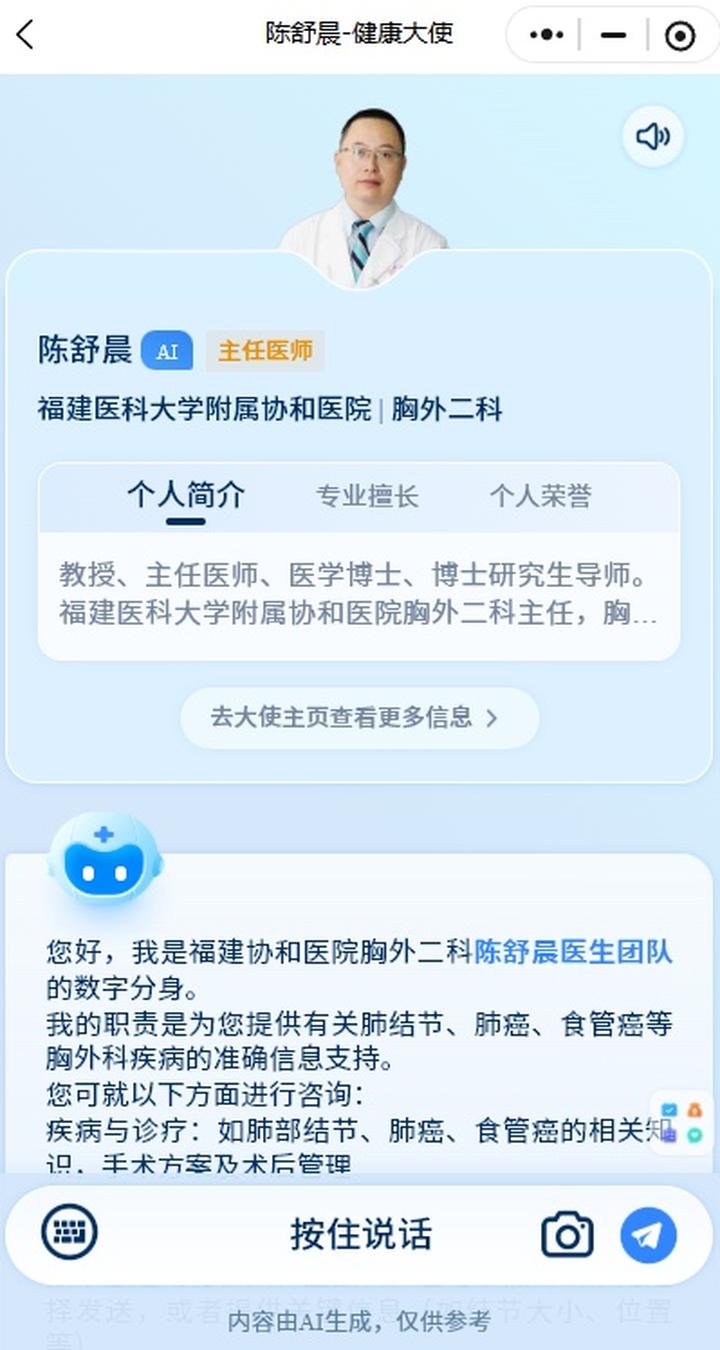This screenshot has height=1350, width=720.
Task: Switch to the 个人荣誉 tab
Action: pyautogui.click(x=540, y=496)
